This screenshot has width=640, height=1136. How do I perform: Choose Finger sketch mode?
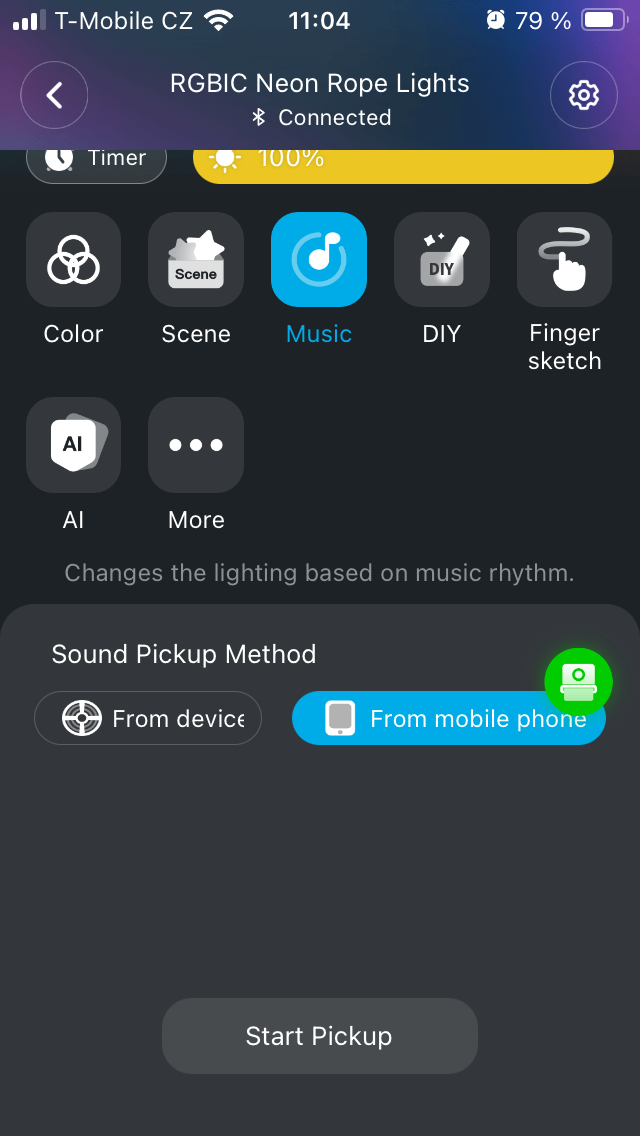(x=564, y=260)
